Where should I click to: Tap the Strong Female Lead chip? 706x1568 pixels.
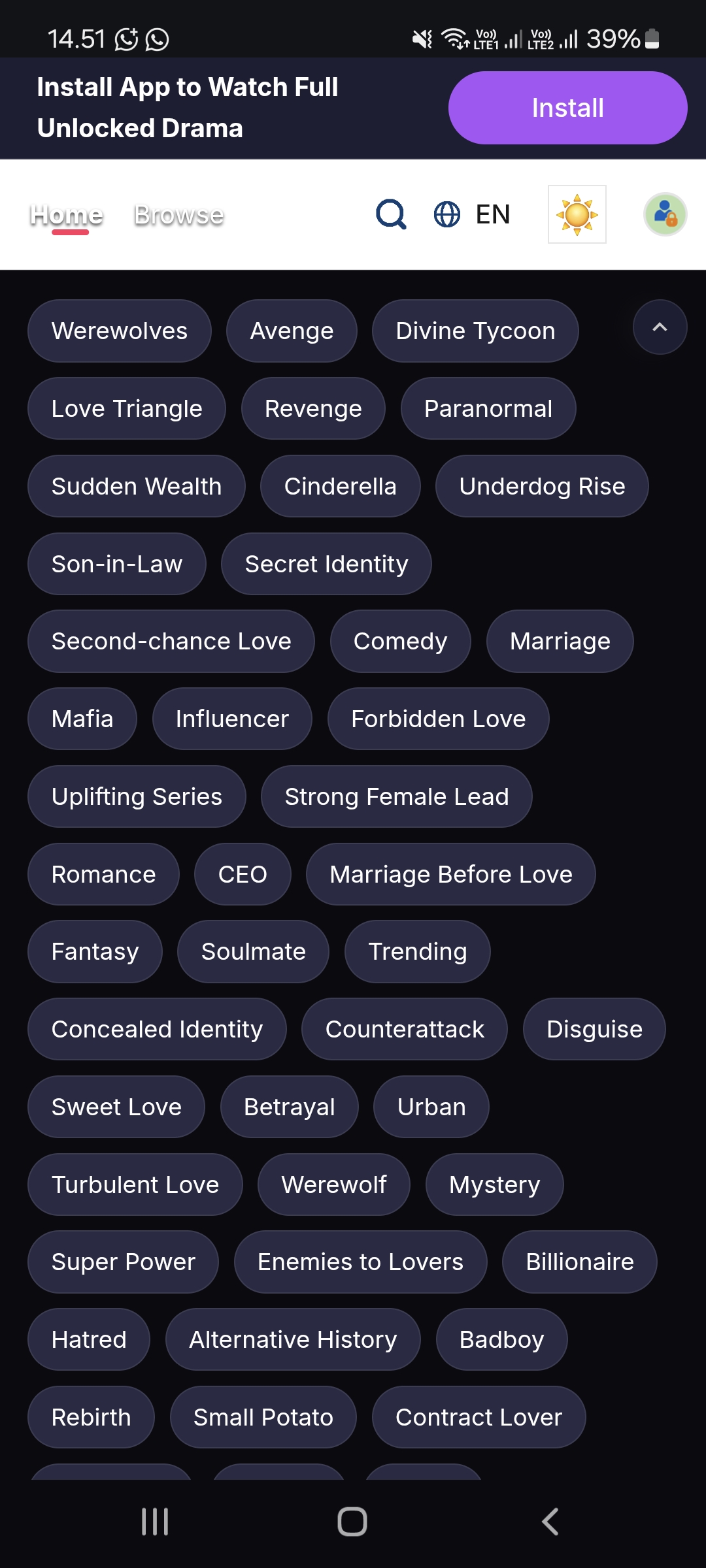click(x=396, y=797)
